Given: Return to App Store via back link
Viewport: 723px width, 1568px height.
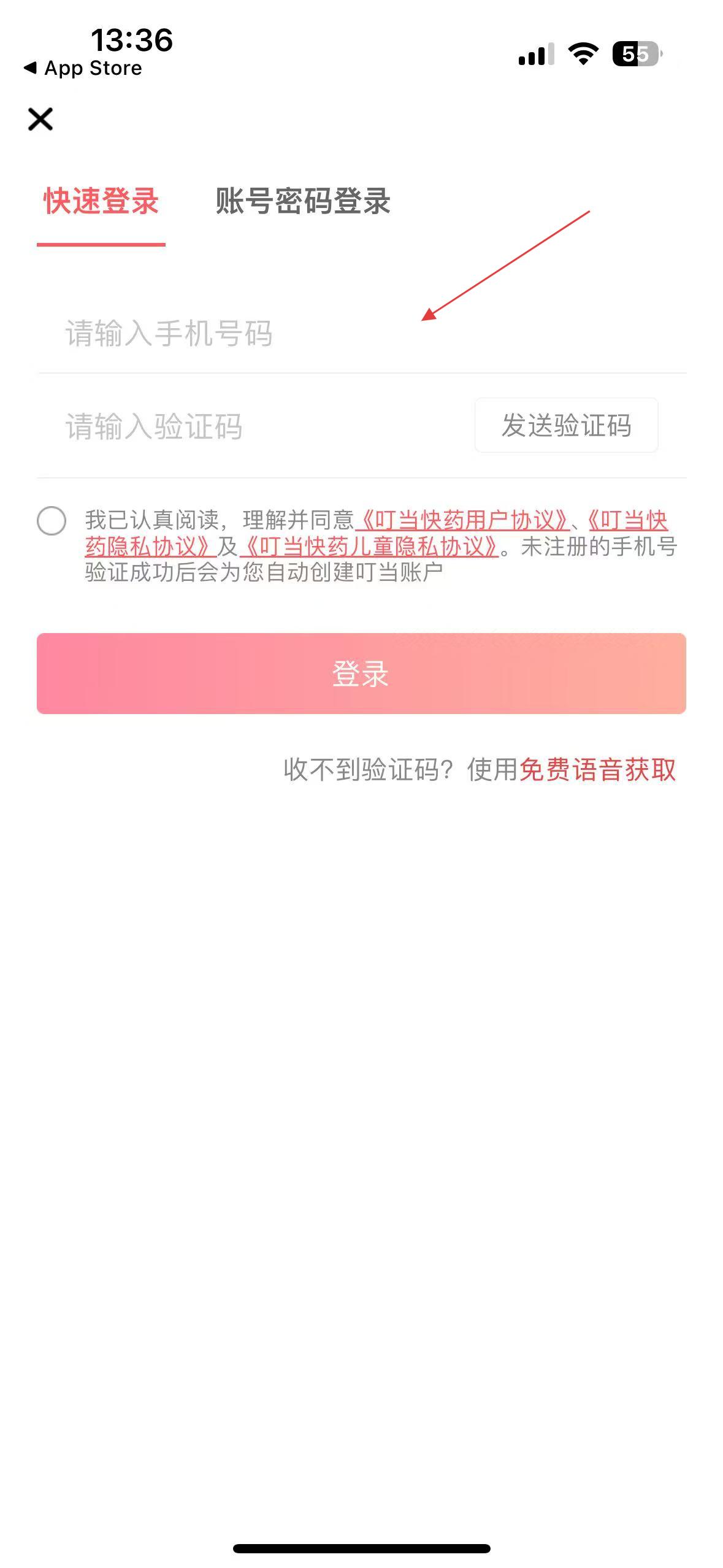Looking at the screenshot, I should click(x=83, y=68).
